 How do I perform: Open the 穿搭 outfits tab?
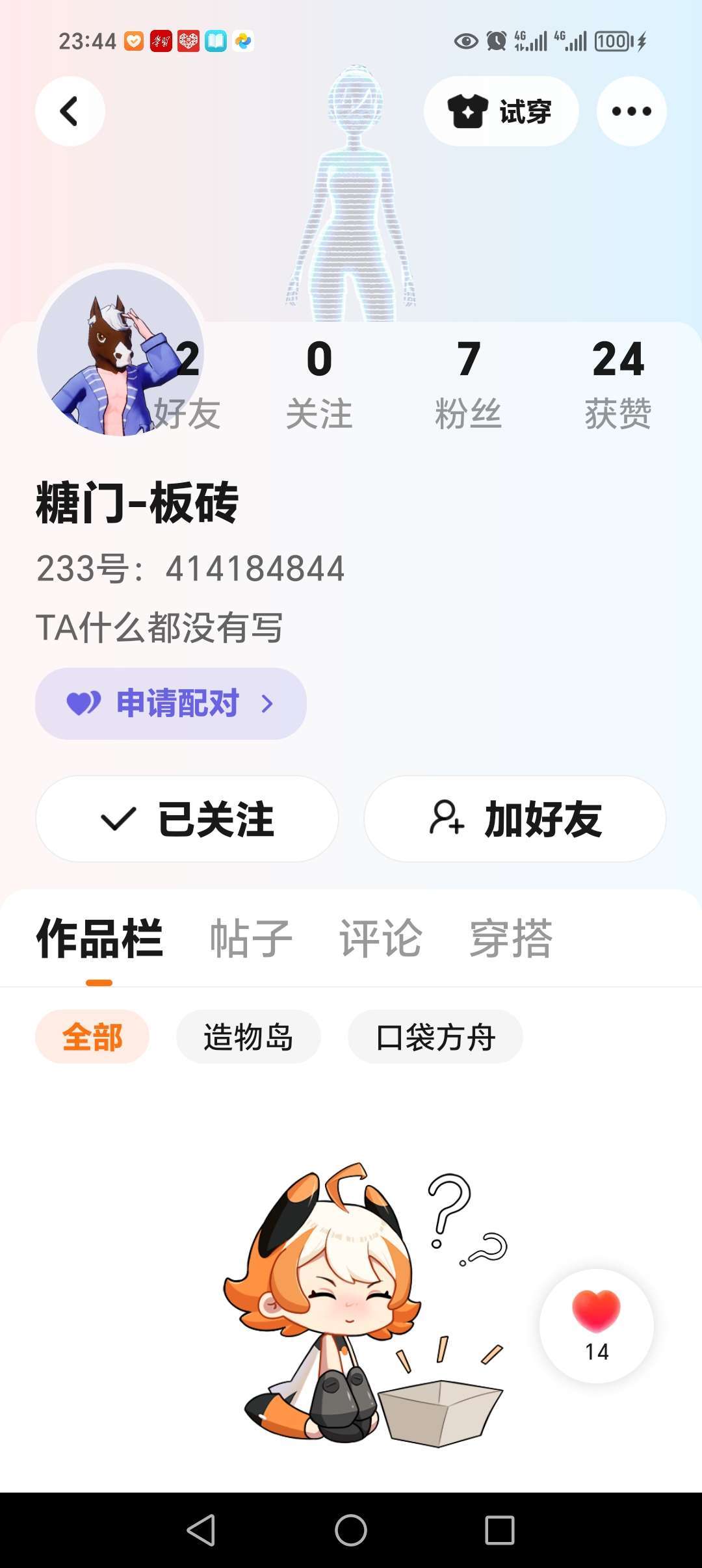[511, 939]
